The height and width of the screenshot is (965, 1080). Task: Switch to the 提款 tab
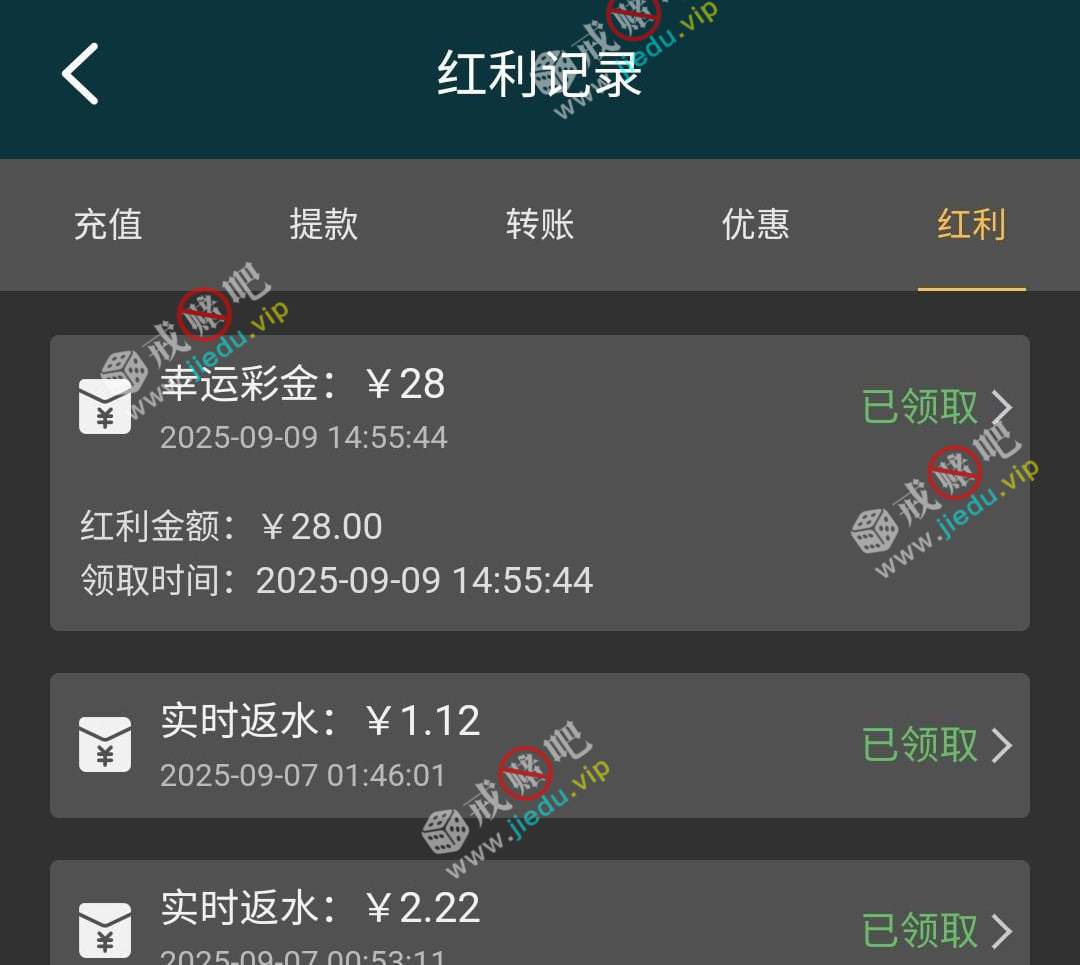(323, 225)
